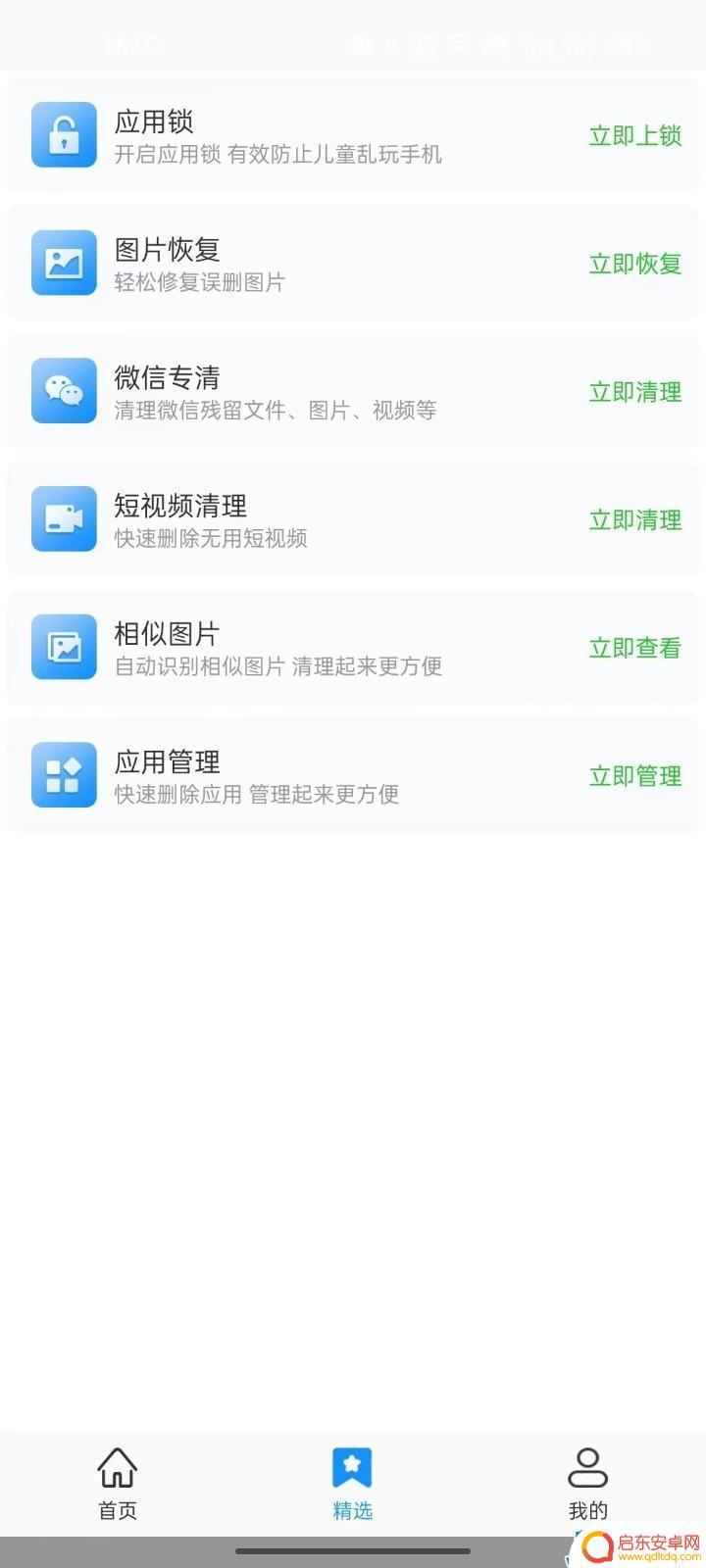
Task: Tap 立即查看 for 相似图片
Action: [634, 648]
